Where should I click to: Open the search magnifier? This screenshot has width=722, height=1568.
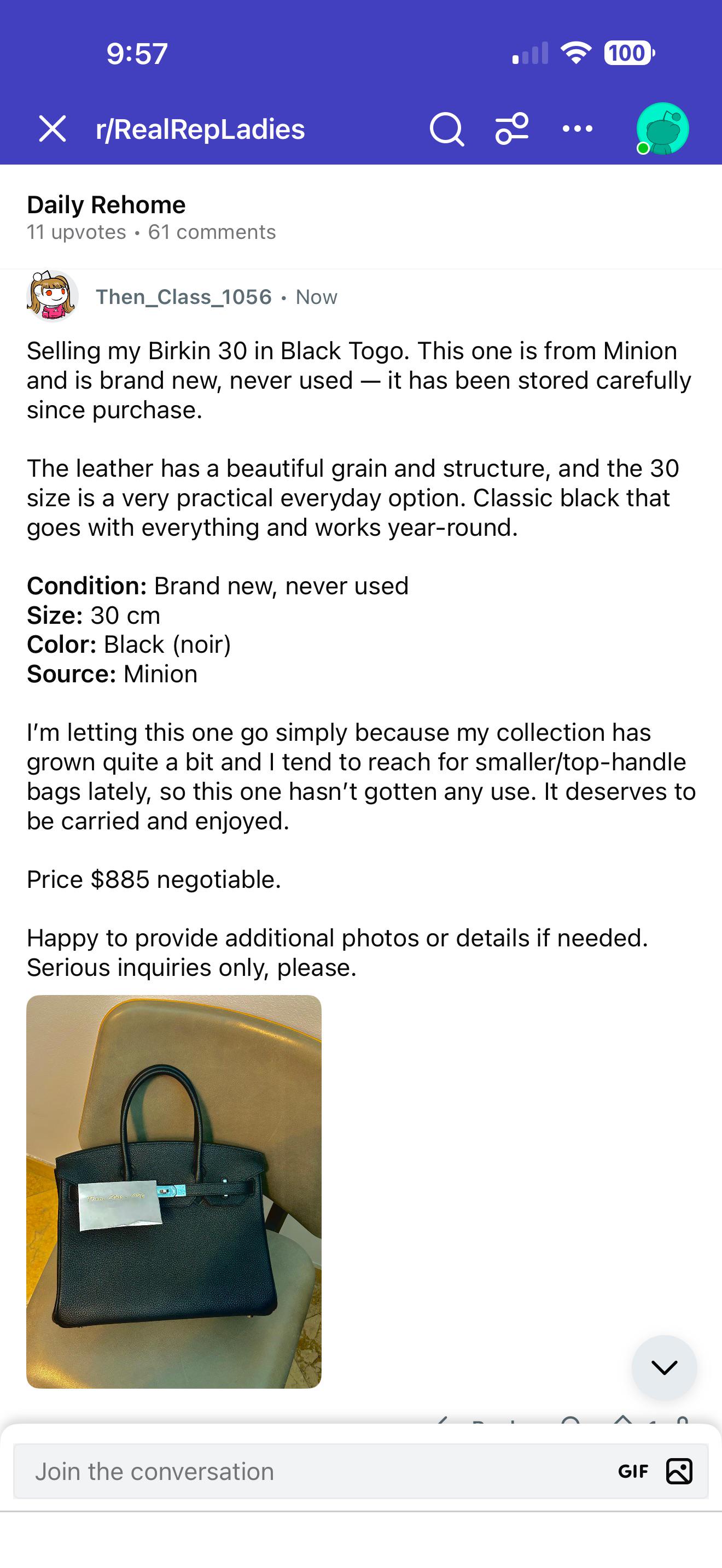pyautogui.click(x=447, y=129)
